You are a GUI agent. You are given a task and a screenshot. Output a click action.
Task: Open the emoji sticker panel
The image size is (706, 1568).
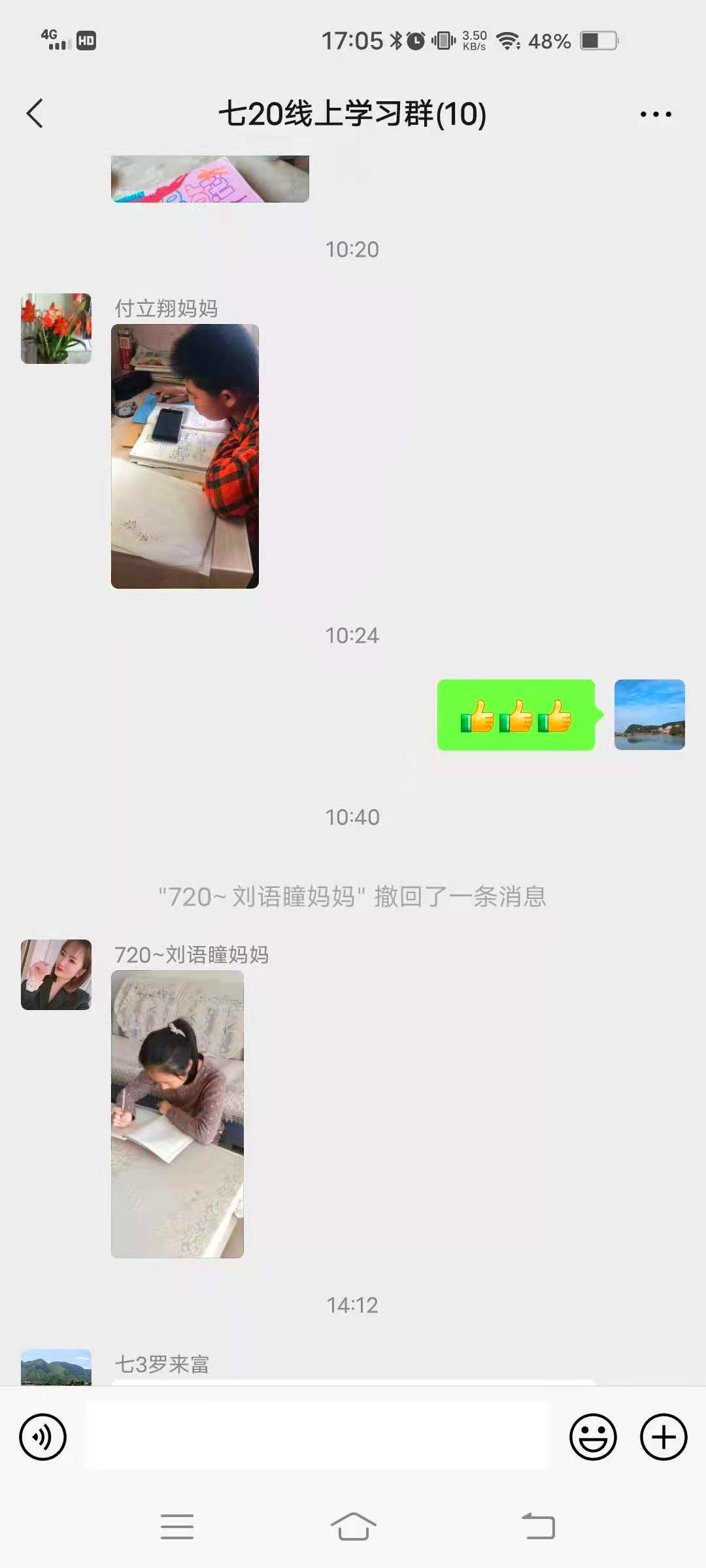point(593,1437)
